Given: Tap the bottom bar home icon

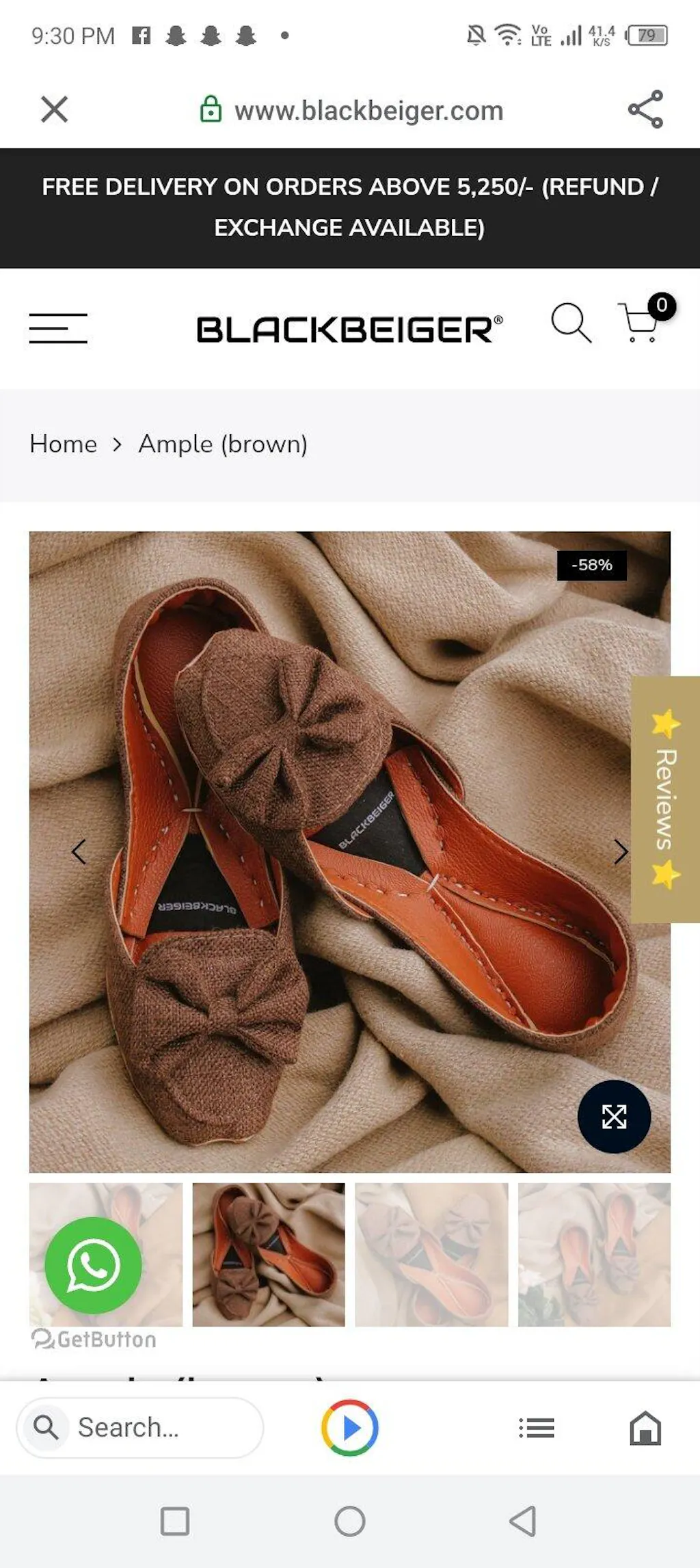Looking at the screenshot, I should coord(645,1427).
